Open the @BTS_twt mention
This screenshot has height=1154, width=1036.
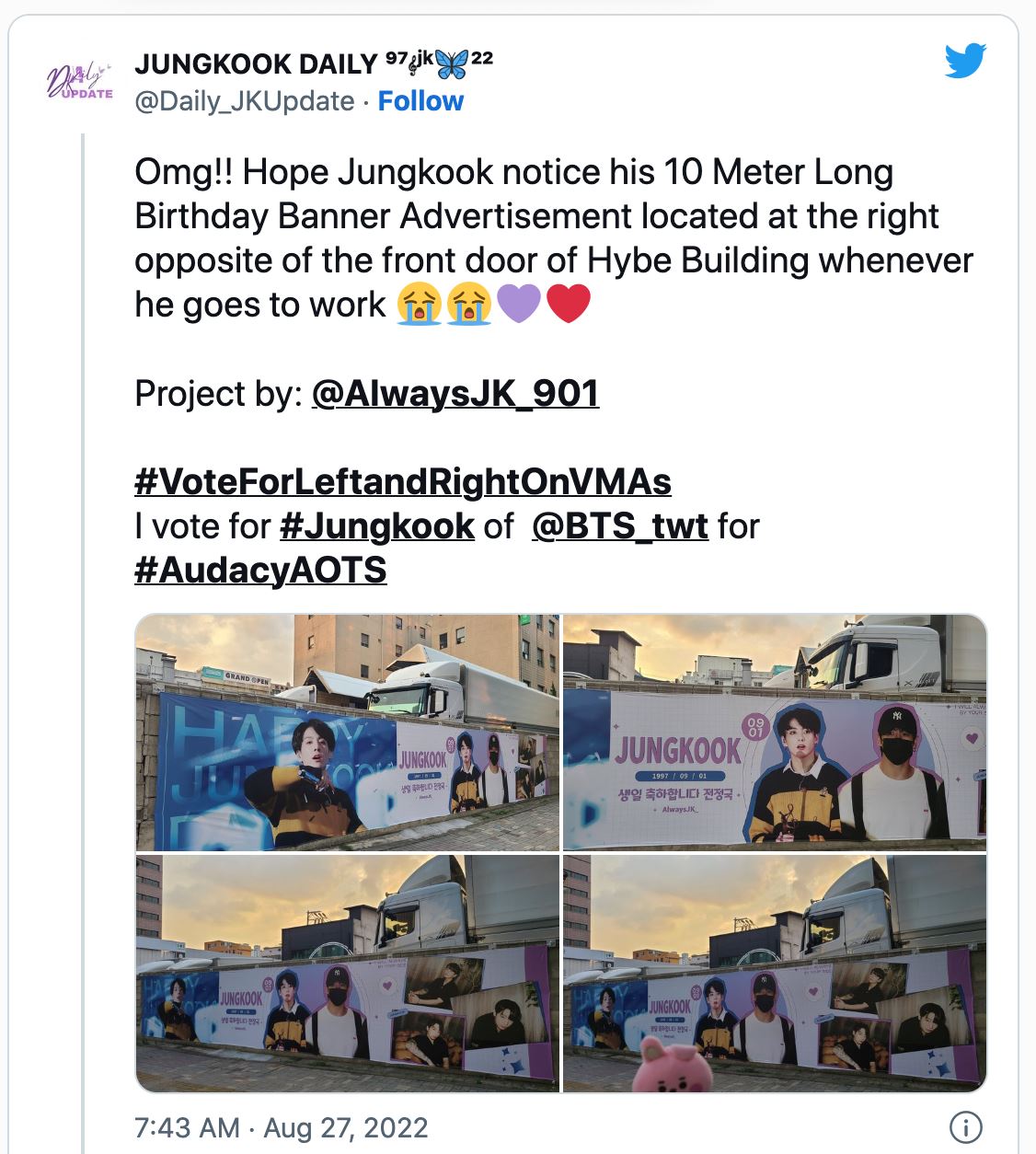click(619, 526)
